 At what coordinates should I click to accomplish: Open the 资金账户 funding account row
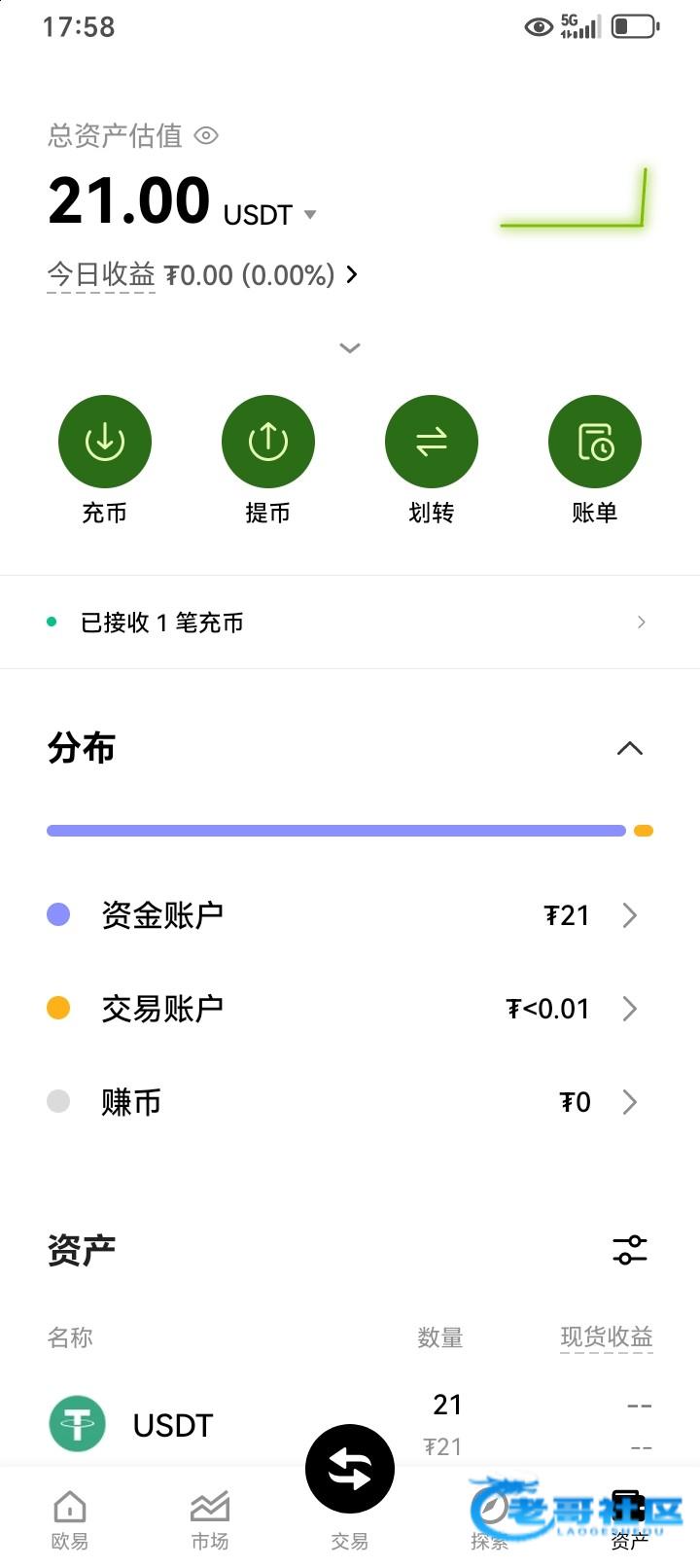[350, 915]
